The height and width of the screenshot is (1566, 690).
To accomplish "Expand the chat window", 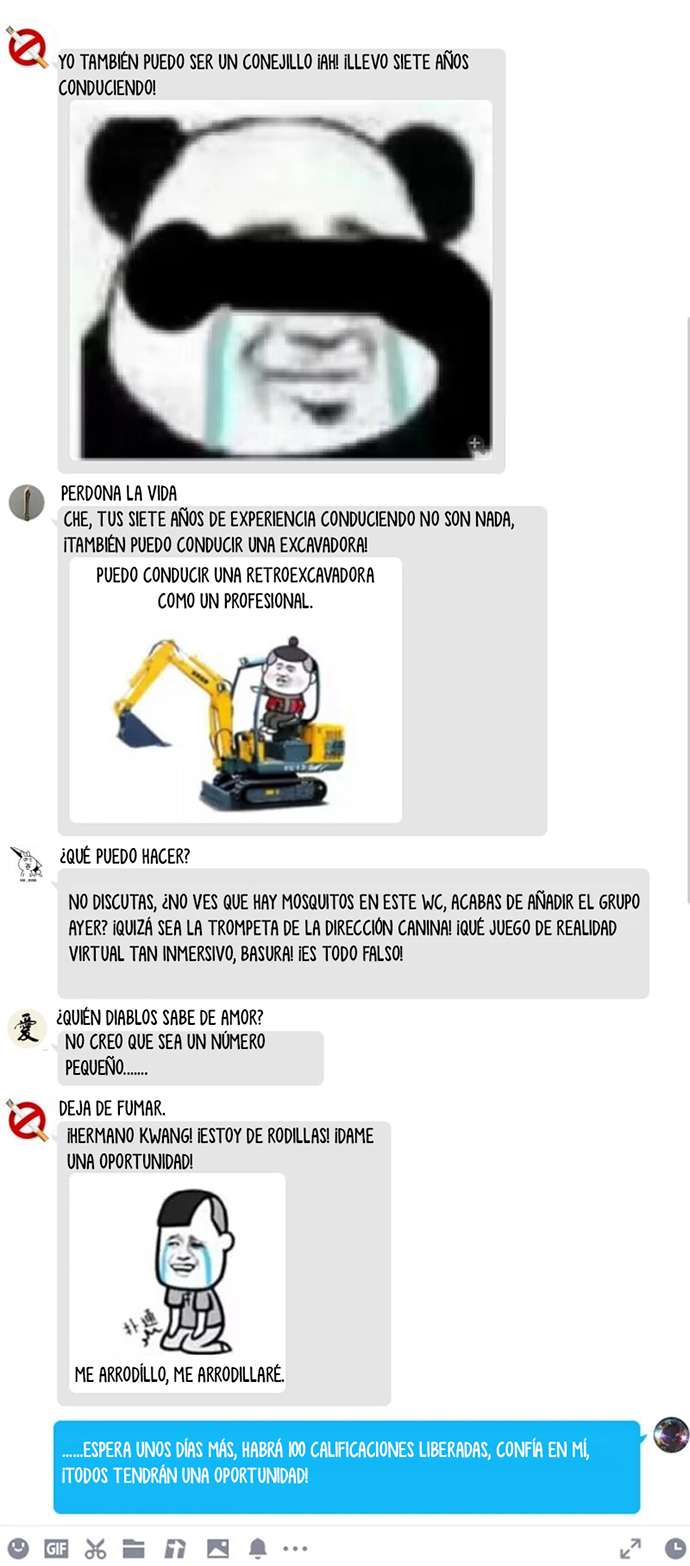I will pyautogui.click(x=630, y=1548).
